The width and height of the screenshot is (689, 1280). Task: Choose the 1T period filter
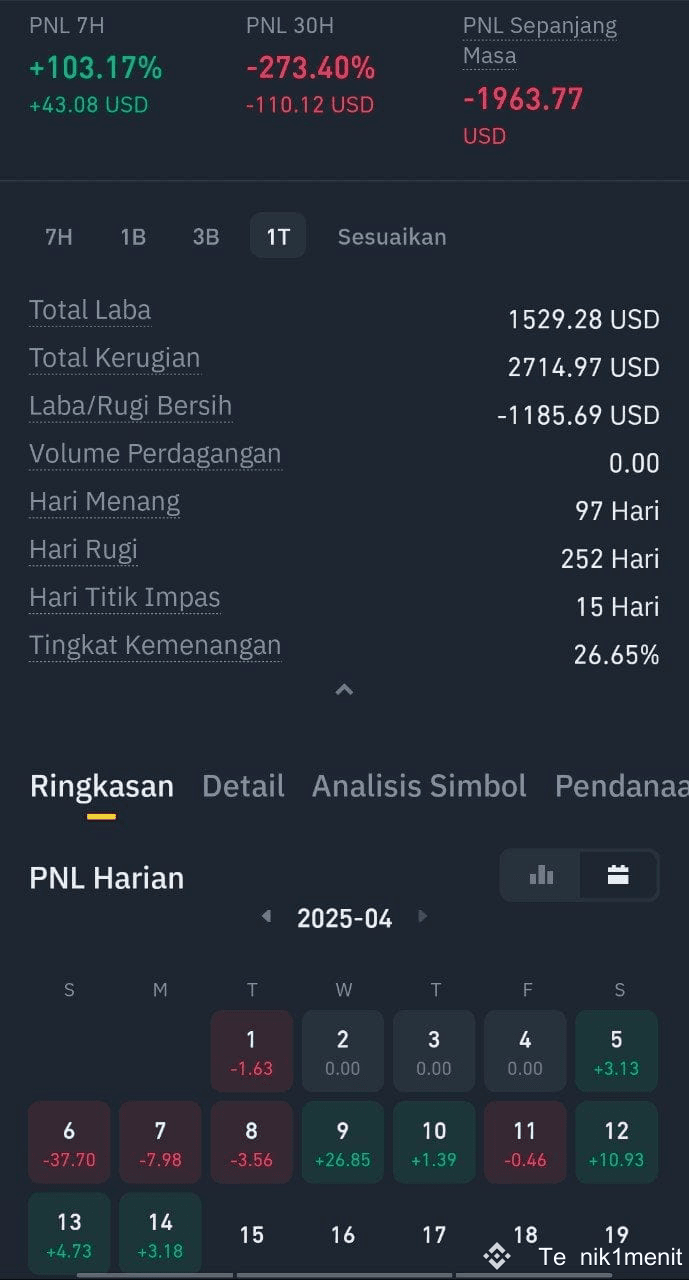(x=278, y=236)
